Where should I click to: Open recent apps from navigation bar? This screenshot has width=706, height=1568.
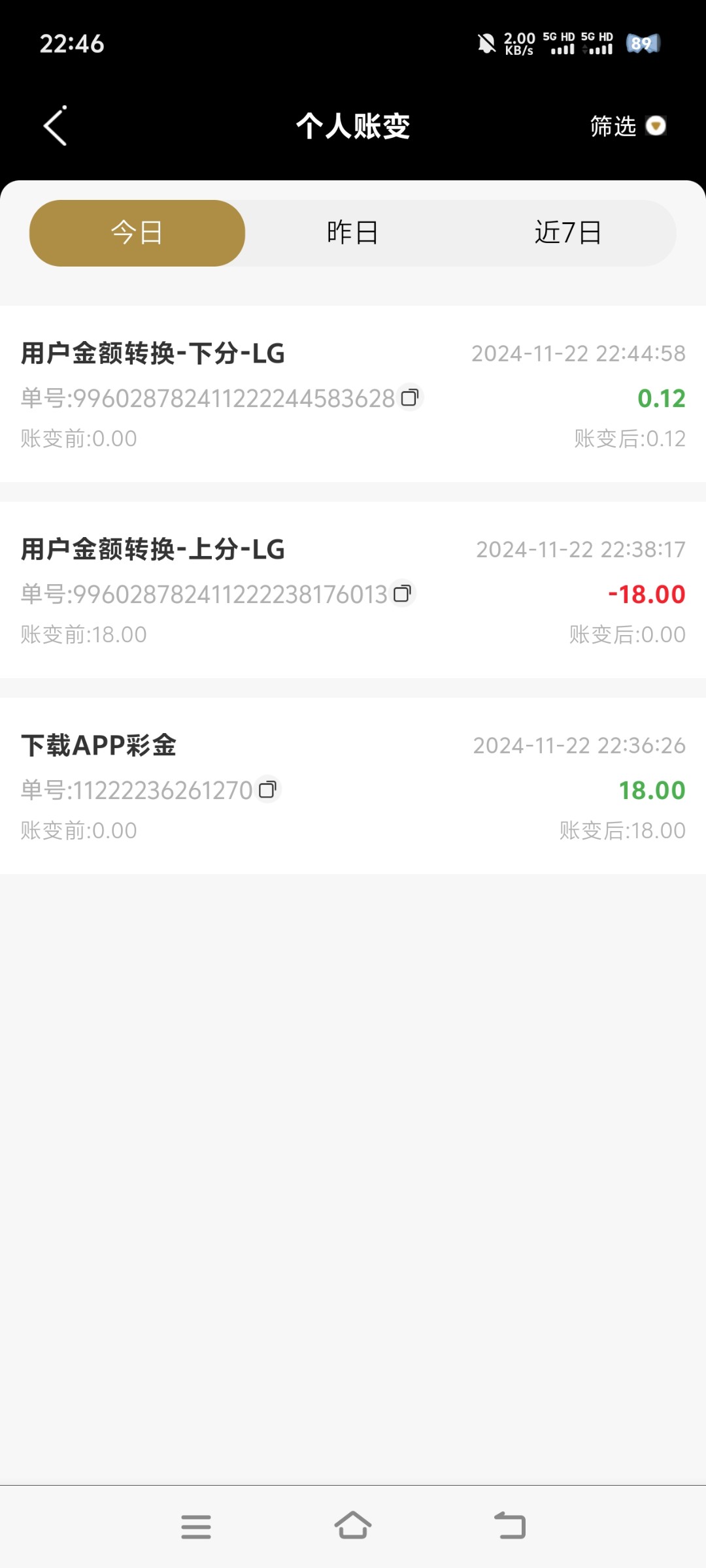196,1527
